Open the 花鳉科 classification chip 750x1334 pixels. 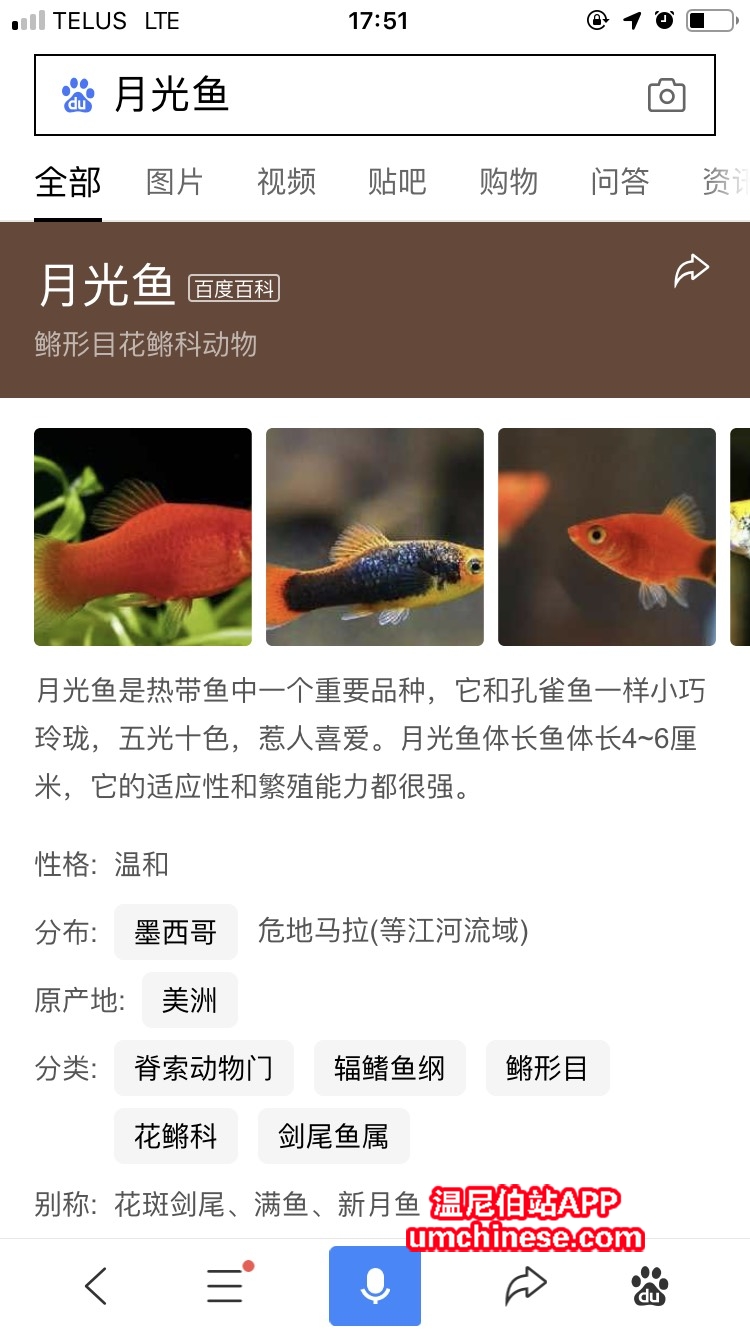click(x=176, y=1136)
